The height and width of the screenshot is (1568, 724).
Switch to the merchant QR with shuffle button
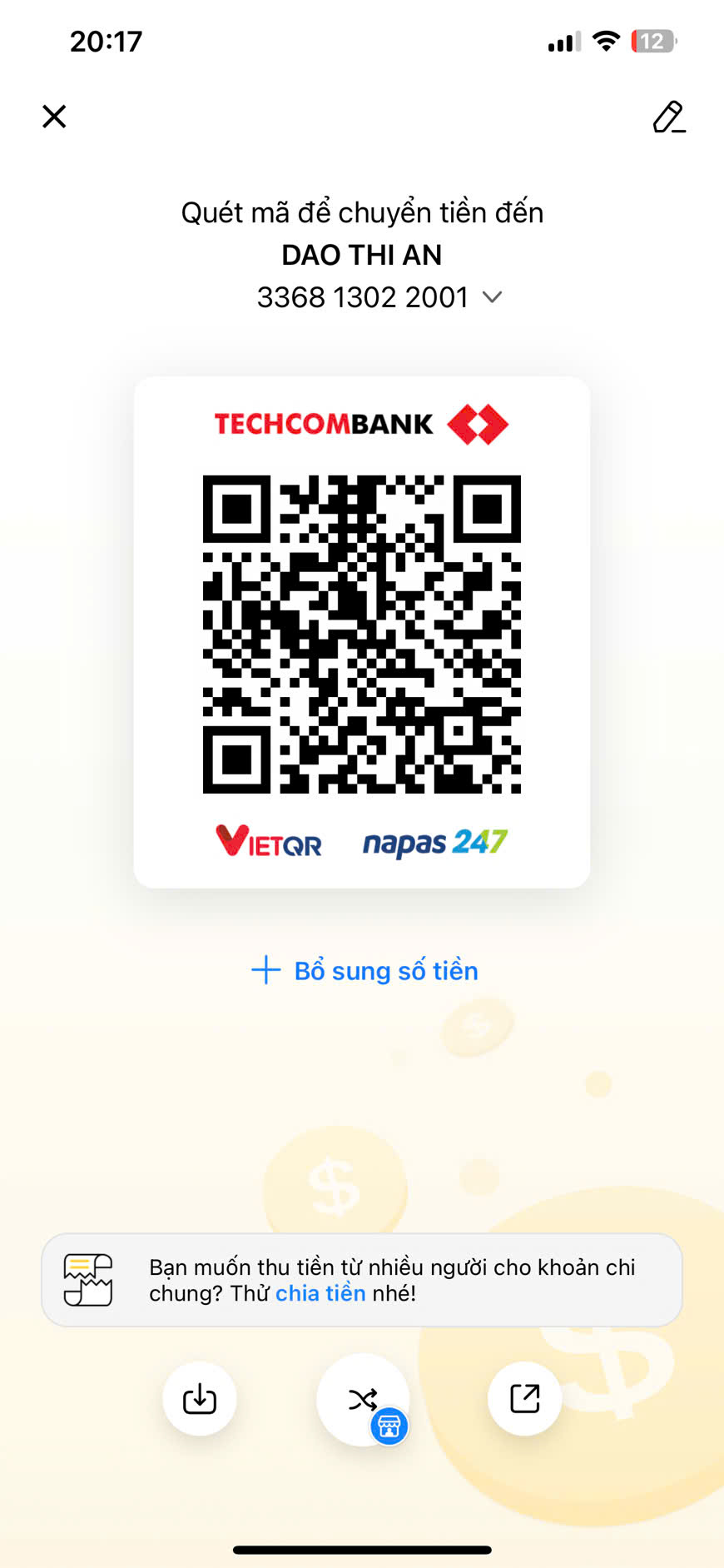coord(363,1401)
